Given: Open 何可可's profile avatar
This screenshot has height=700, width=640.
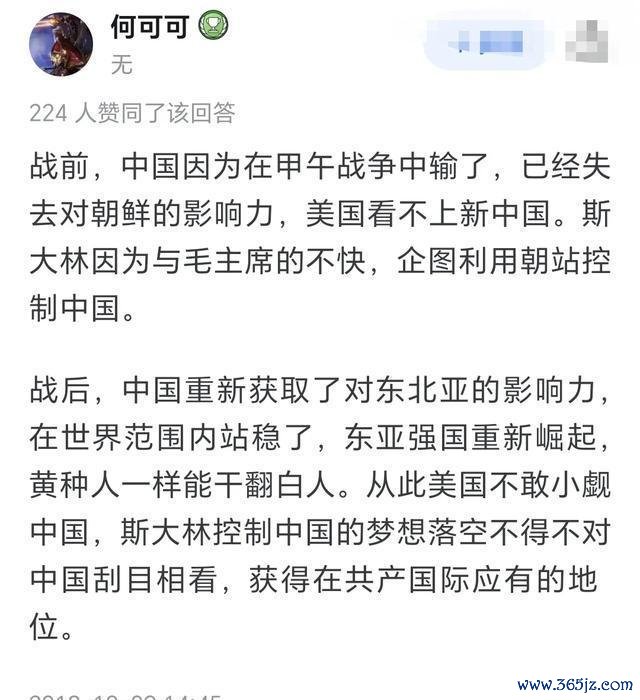Looking at the screenshot, I should (60, 44).
